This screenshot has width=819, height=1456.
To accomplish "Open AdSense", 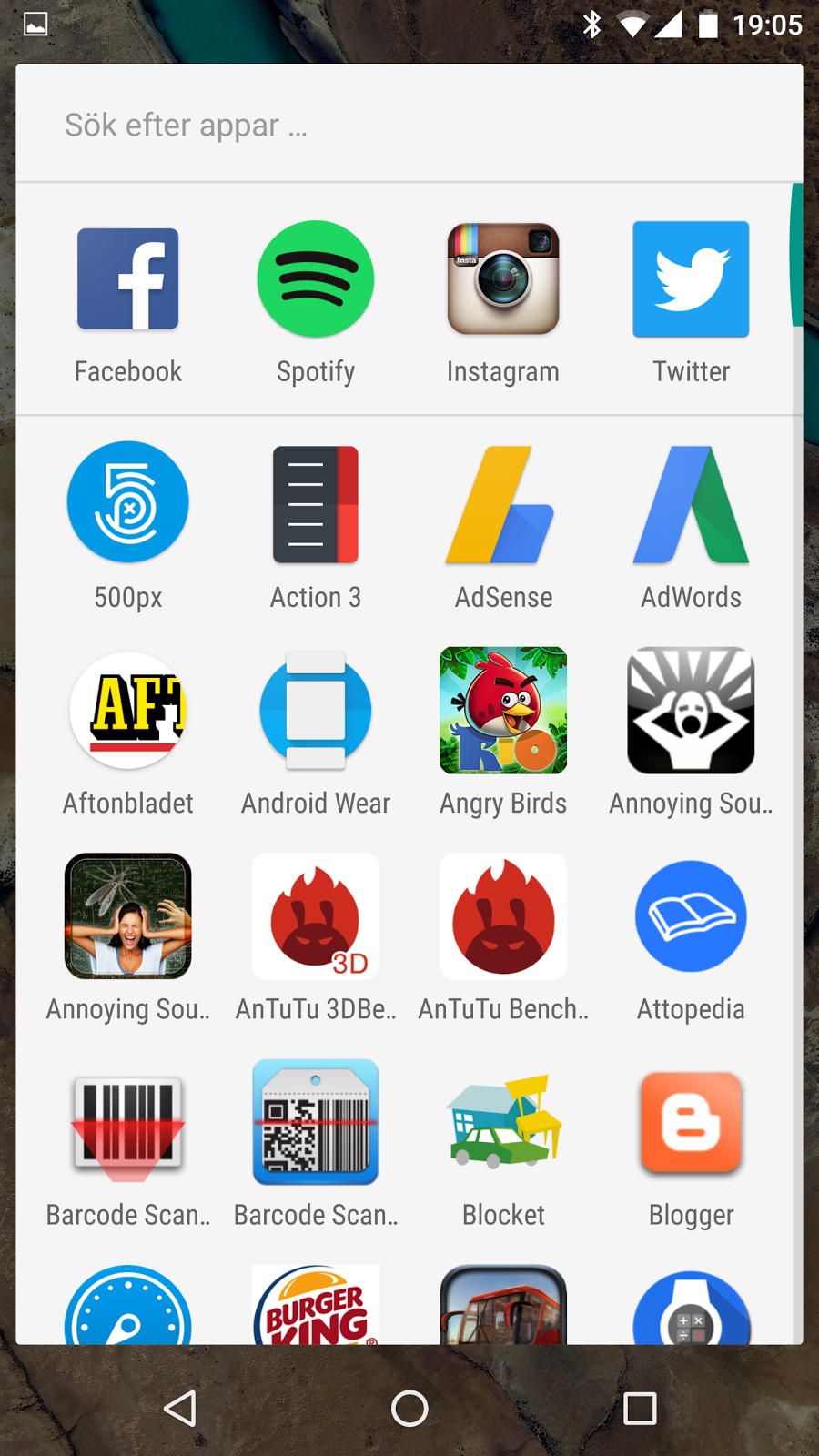I will coord(503,505).
